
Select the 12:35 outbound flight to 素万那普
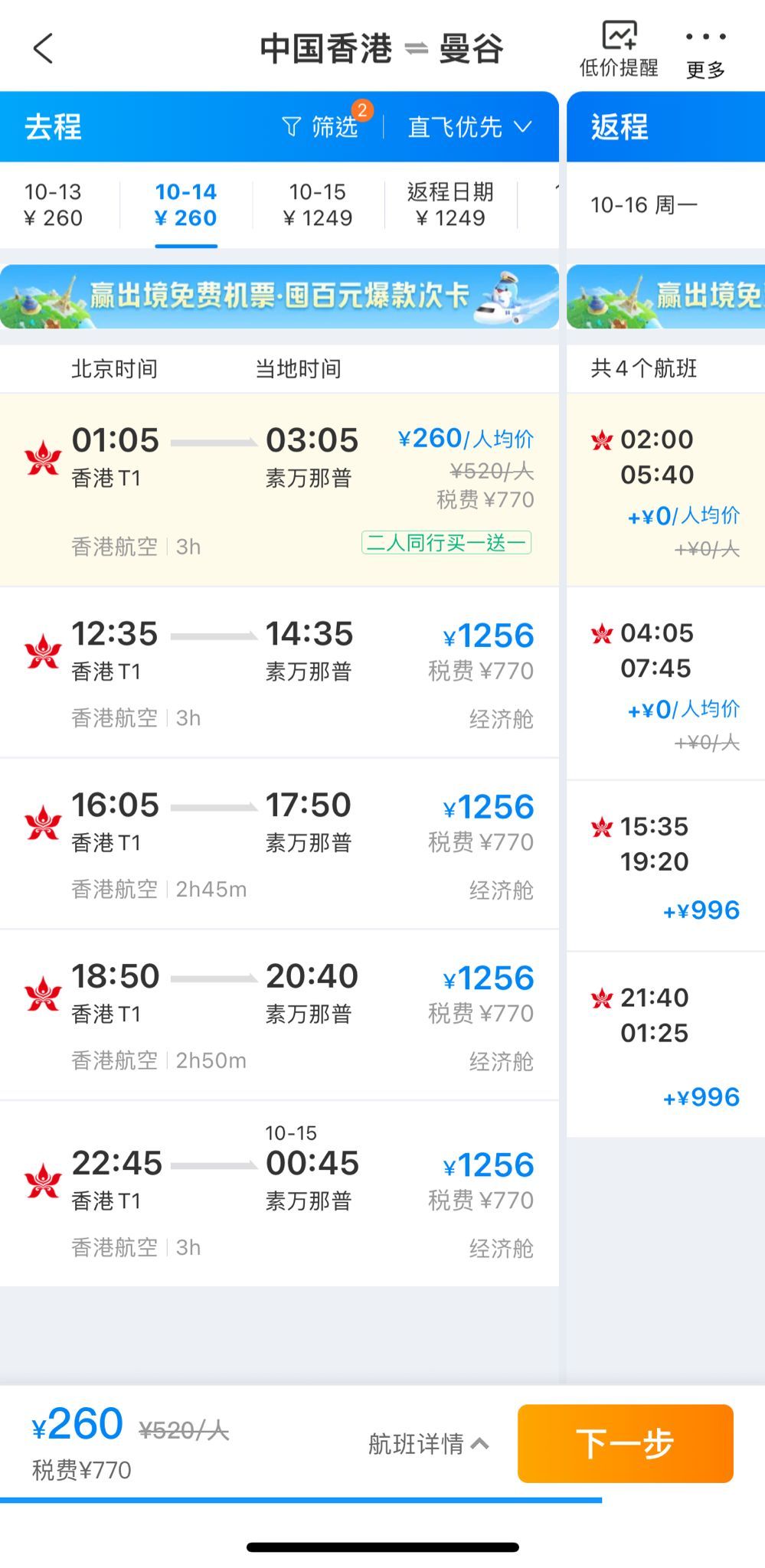coord(280,673)
